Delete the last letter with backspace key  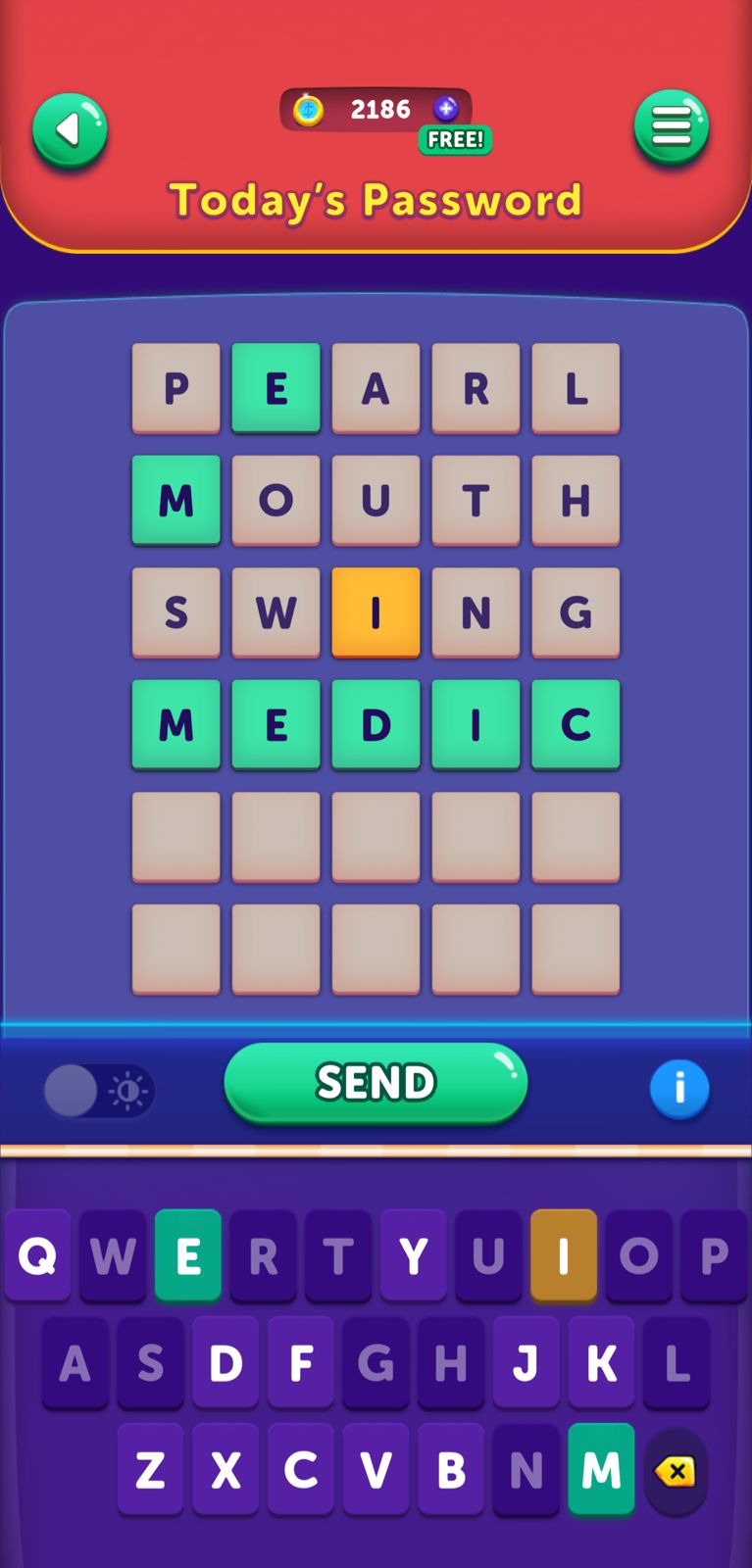coord(676,1470)
